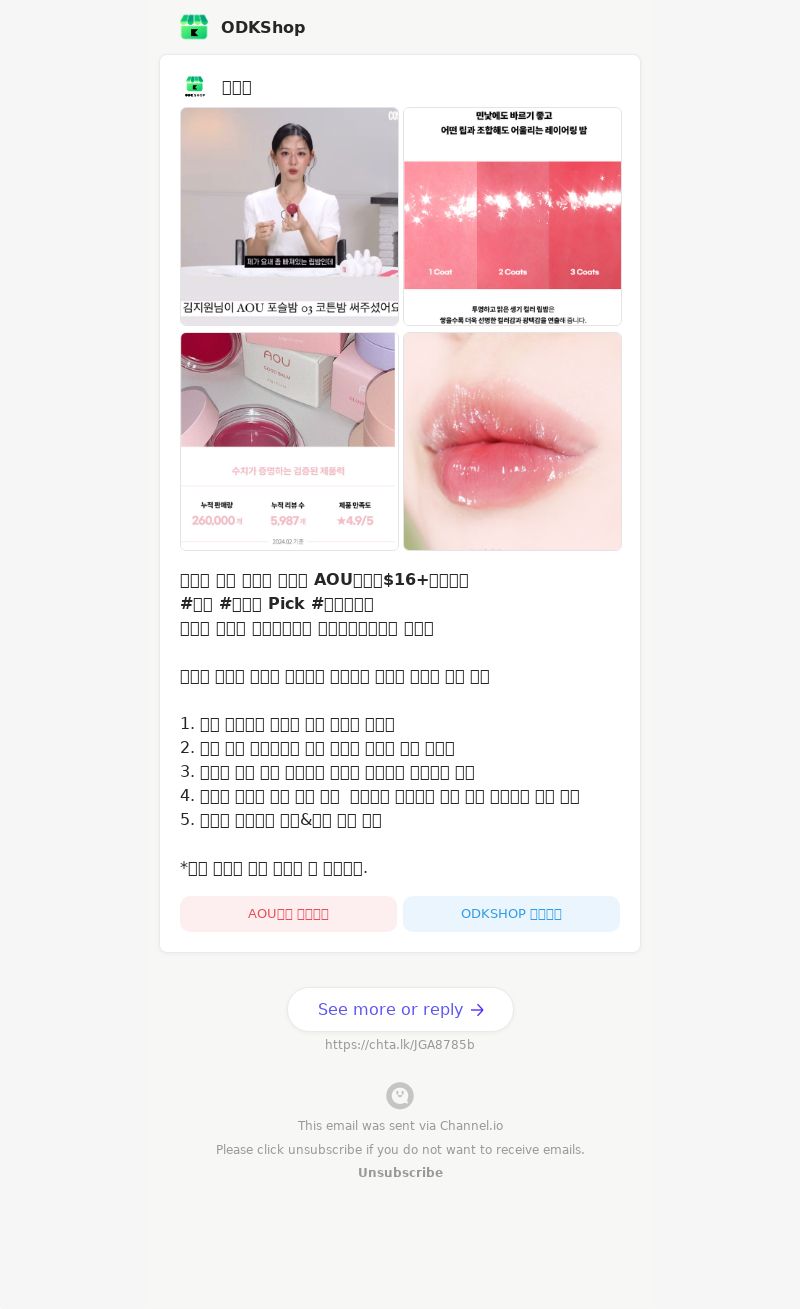
Task: Tap See more or reply
Action: (400, 1009)
